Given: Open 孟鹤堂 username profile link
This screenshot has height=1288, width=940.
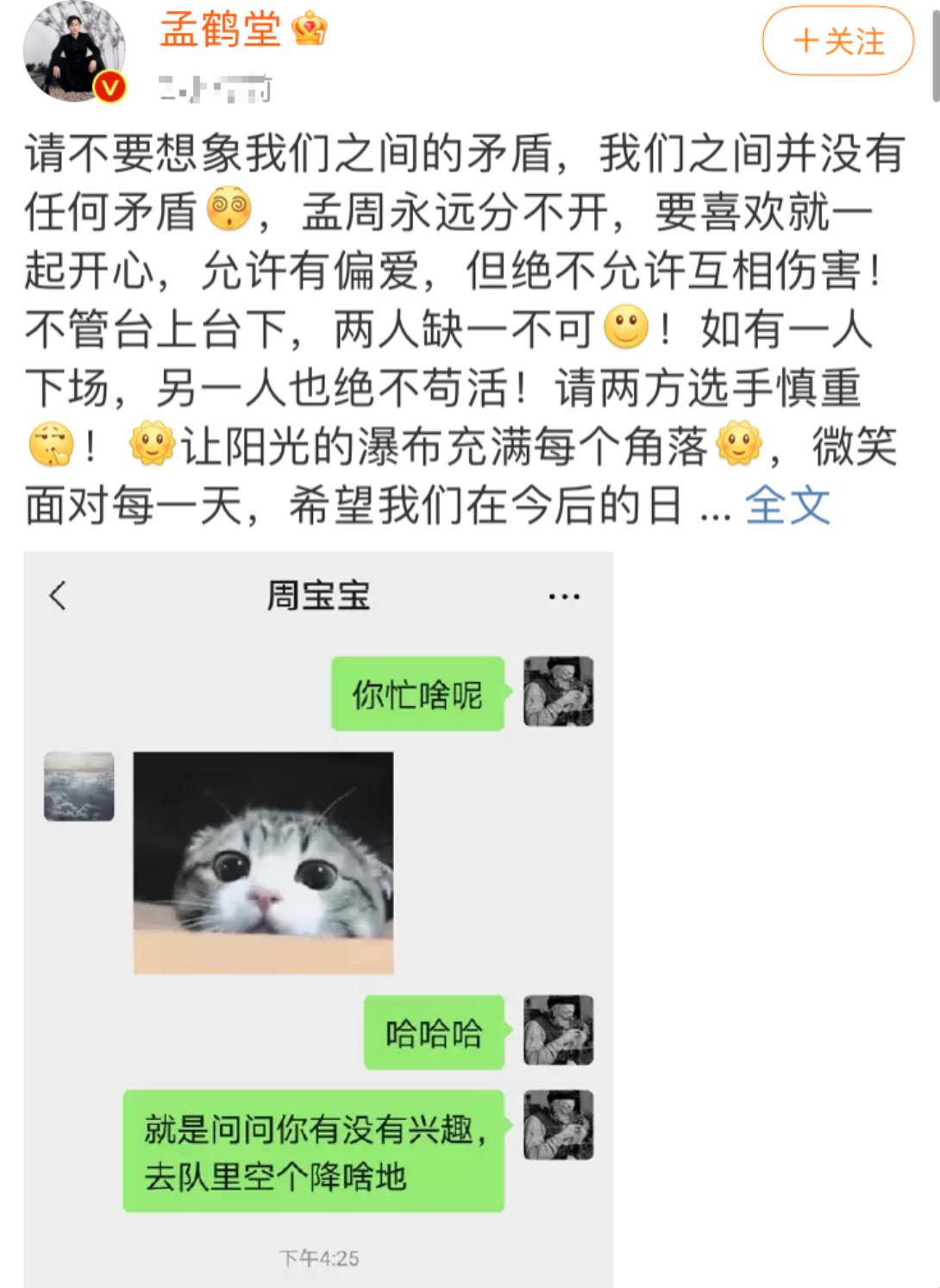Looking at the screenshot, I should click(x=221, y=31).
